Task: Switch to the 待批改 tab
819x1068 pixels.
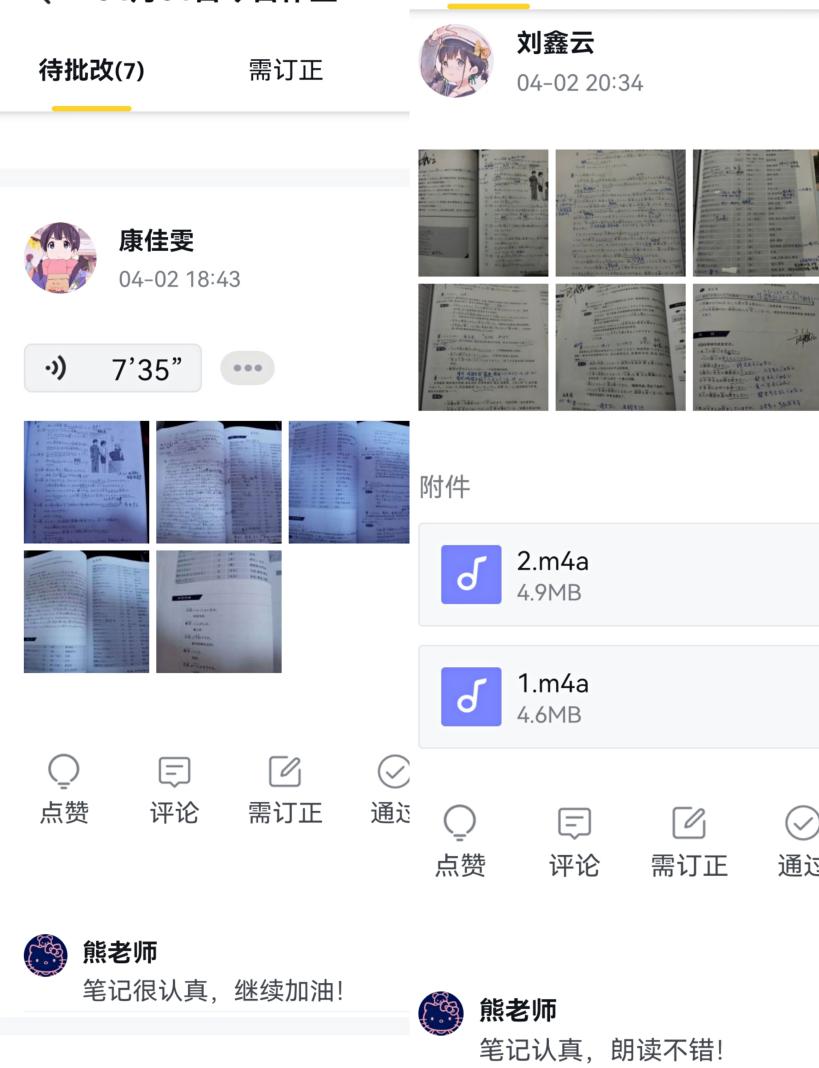Action: (x=91, y=72)
